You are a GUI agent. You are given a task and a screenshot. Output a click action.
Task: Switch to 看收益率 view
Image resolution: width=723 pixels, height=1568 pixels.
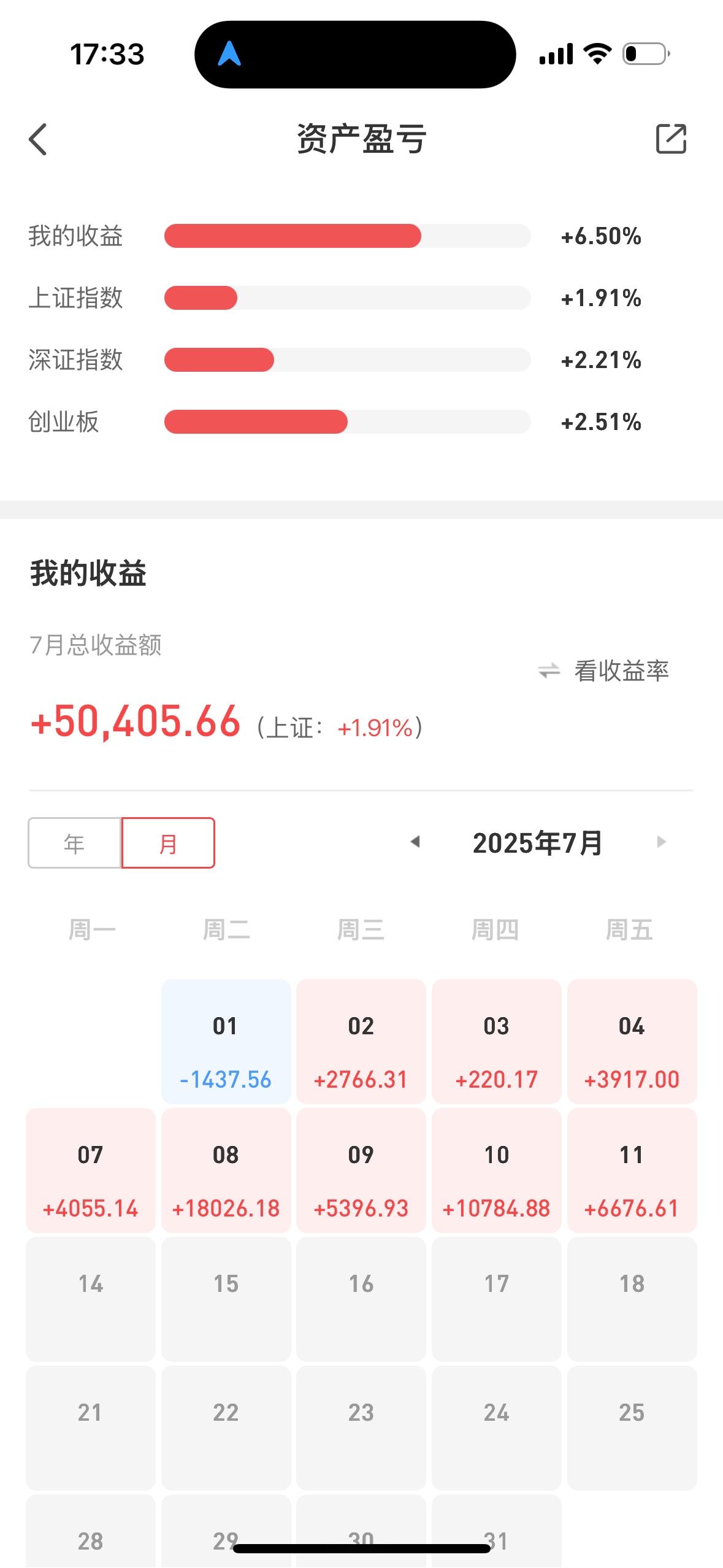click(x=605, y=671)
